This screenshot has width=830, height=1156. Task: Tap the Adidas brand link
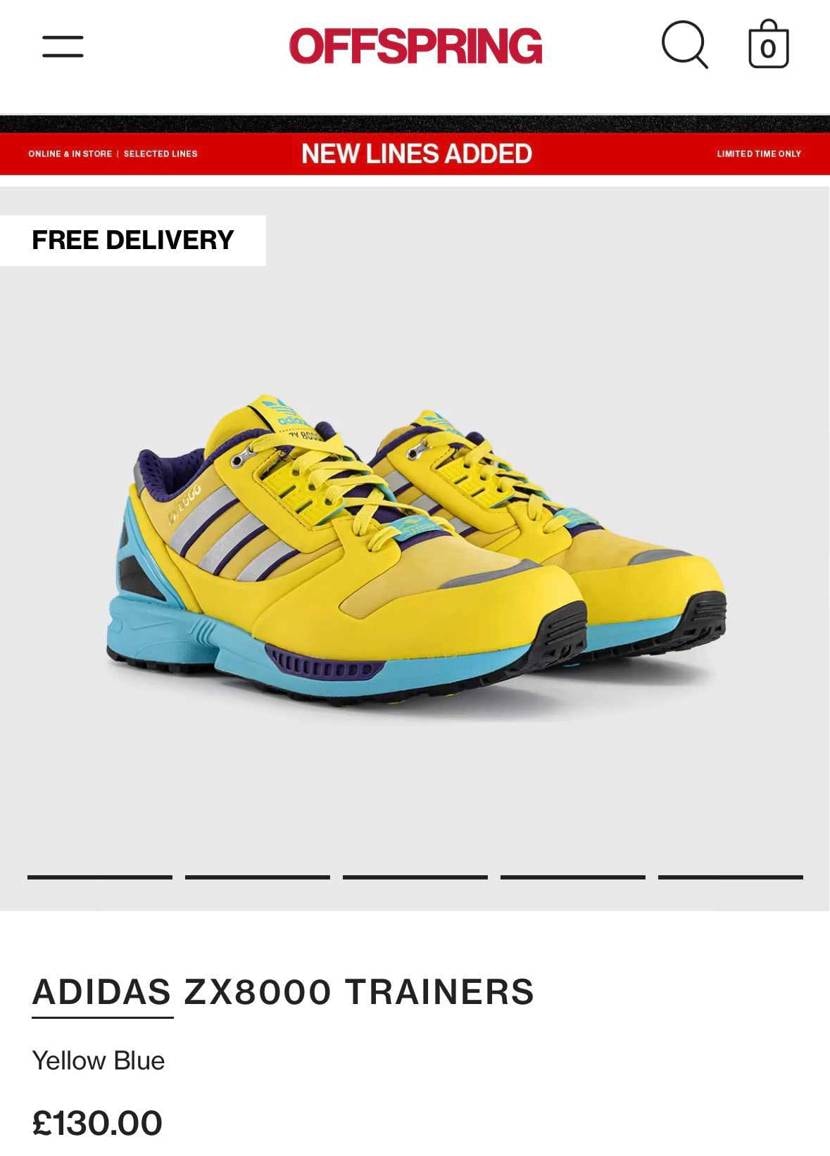coord(102,992)
